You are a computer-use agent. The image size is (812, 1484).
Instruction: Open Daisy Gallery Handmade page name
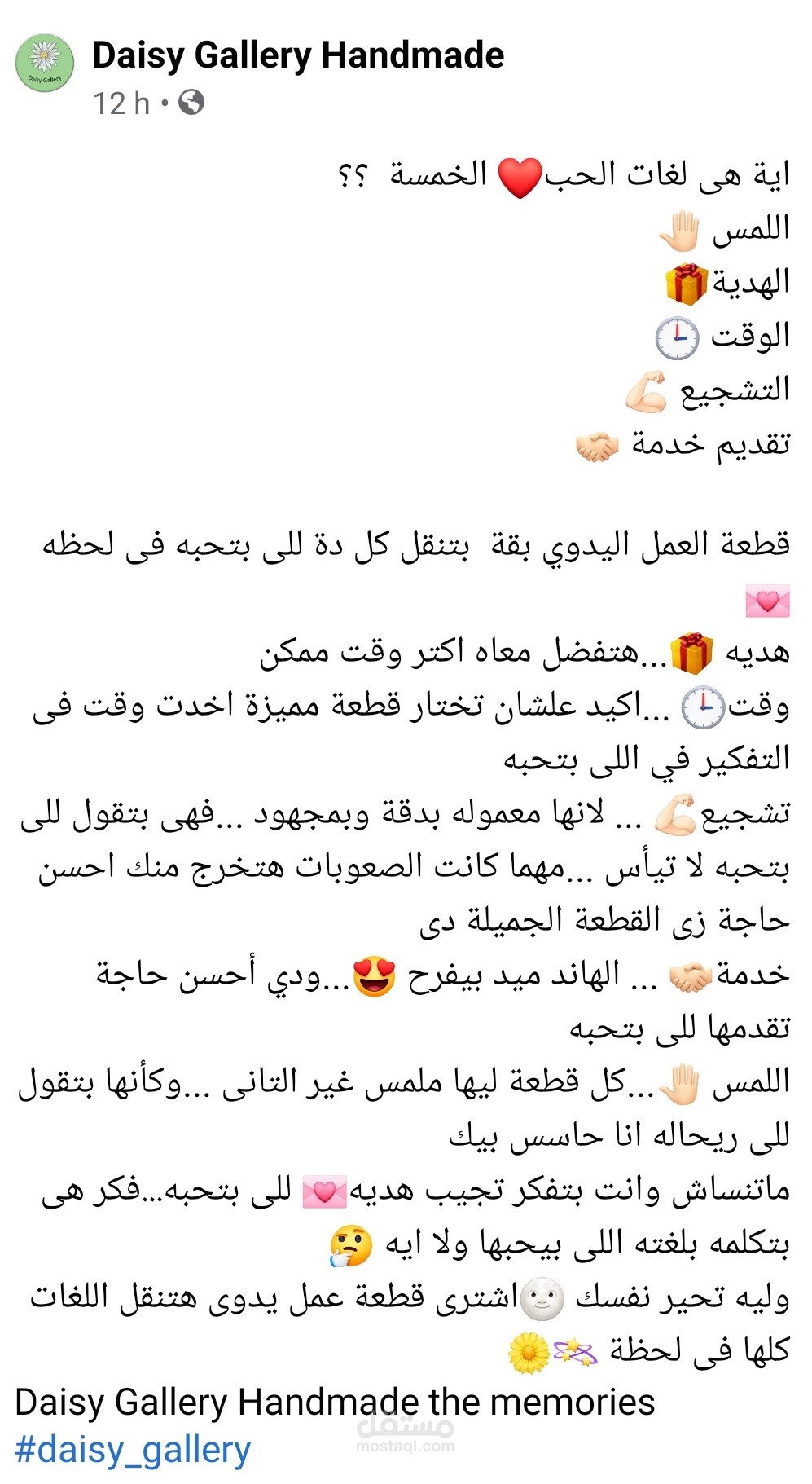pyautogui.click(x=298, y=56)
